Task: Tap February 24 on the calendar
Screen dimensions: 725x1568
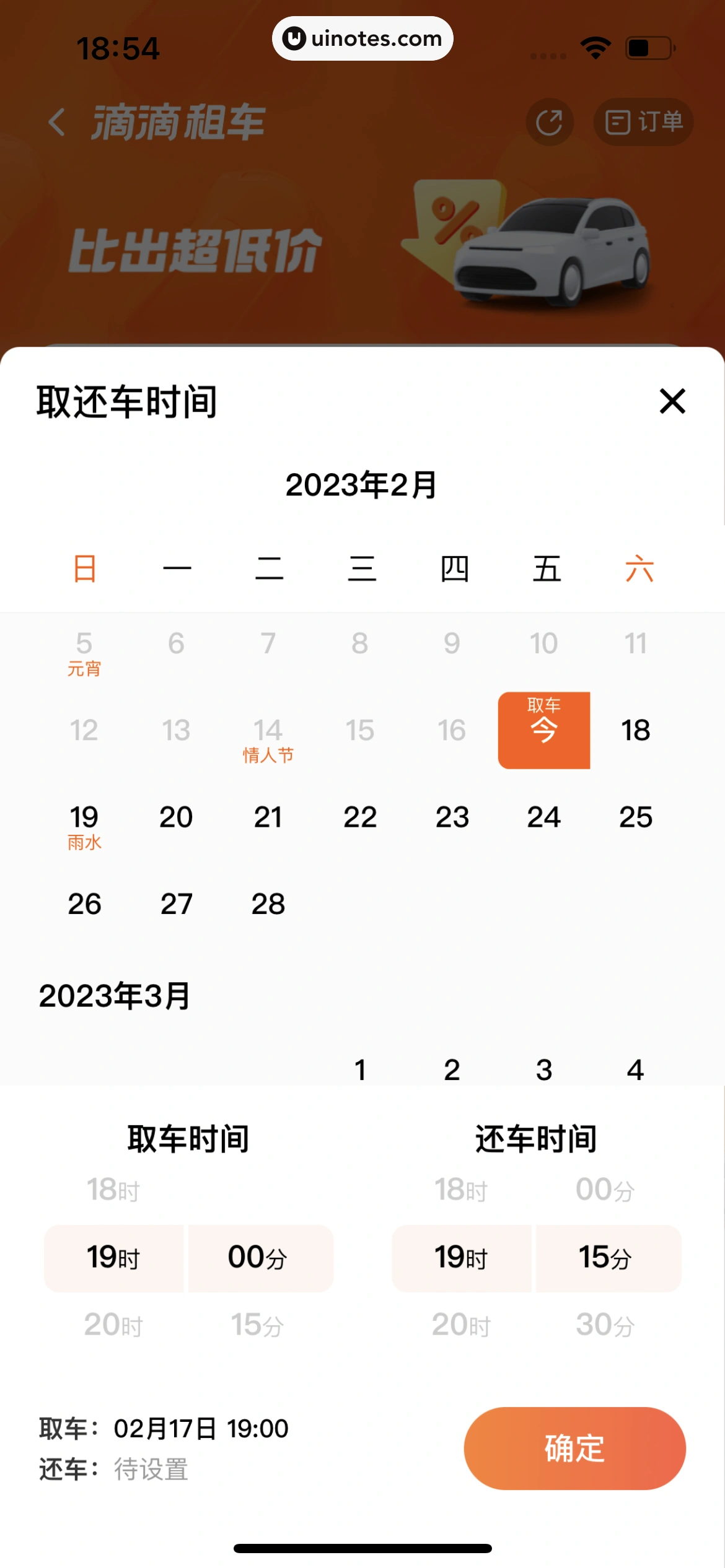Action: click(543, 817)
